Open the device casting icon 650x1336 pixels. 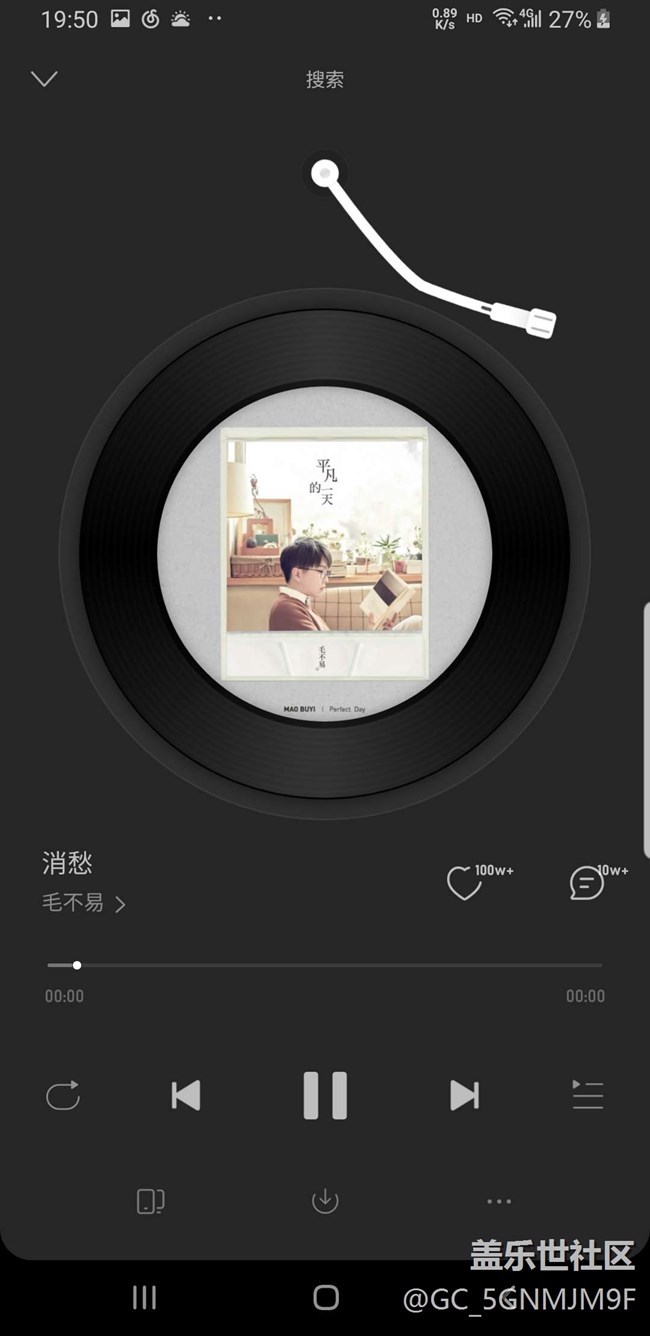[x=150, y=1201]
